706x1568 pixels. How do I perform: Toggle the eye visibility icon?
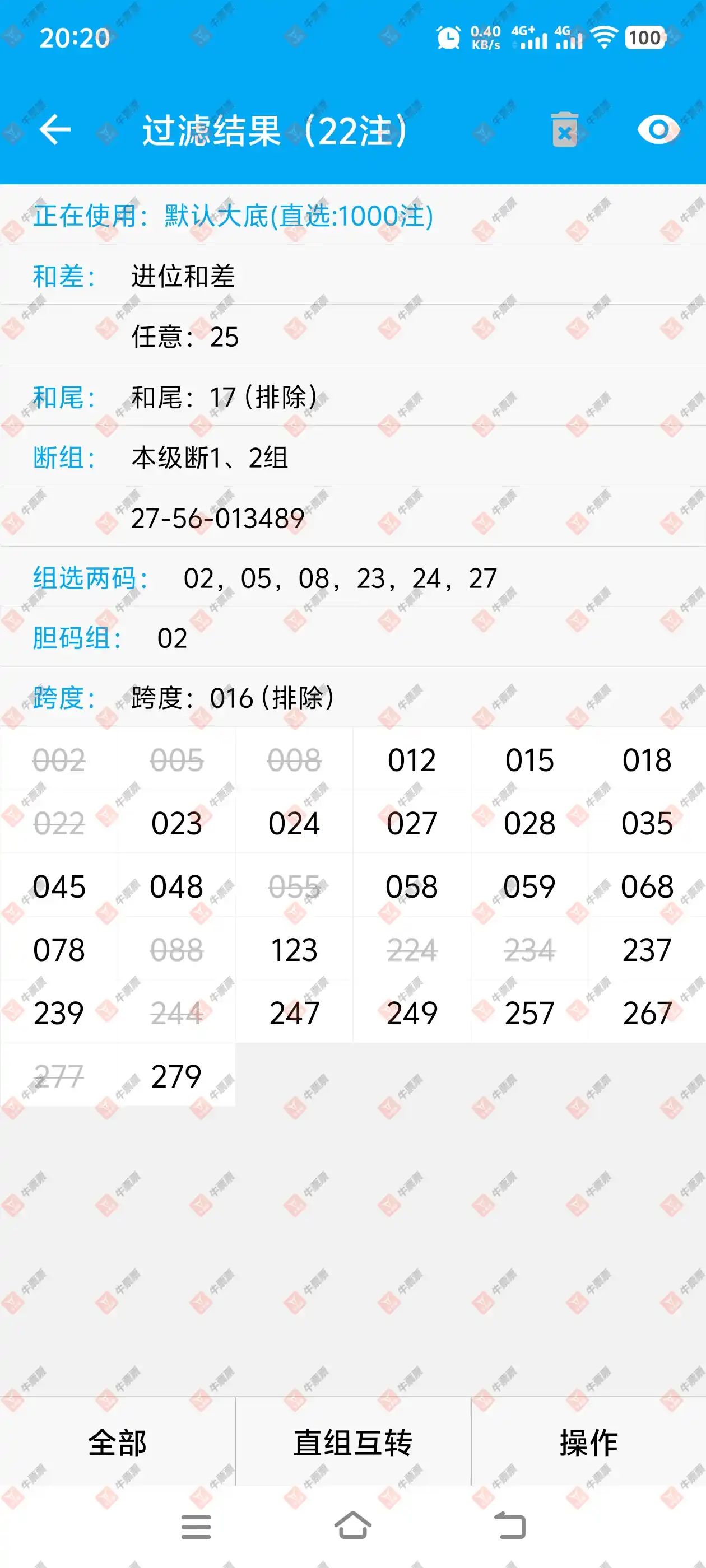coord(658,130)
